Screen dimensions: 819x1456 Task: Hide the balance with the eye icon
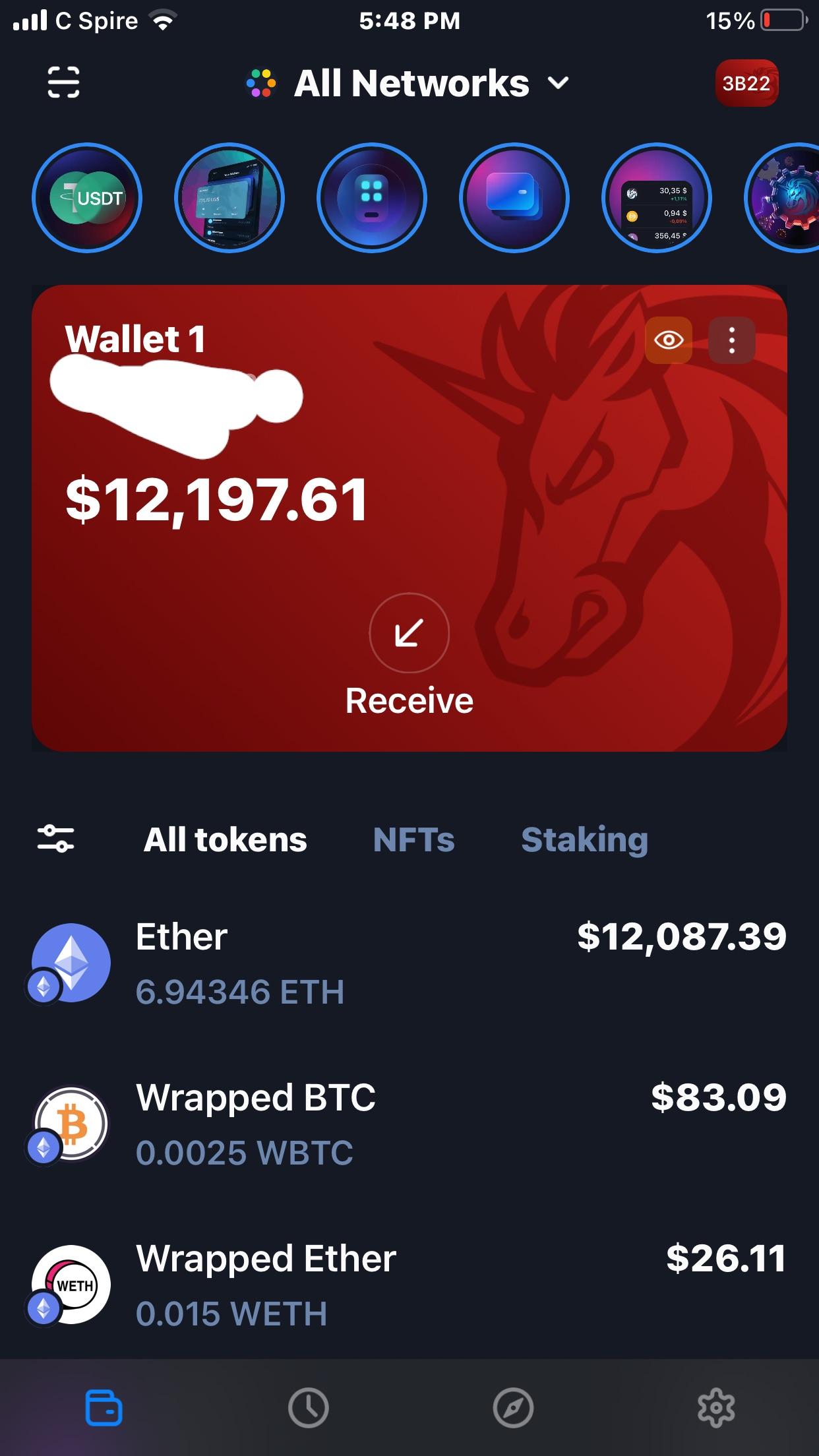pos(668,340)
